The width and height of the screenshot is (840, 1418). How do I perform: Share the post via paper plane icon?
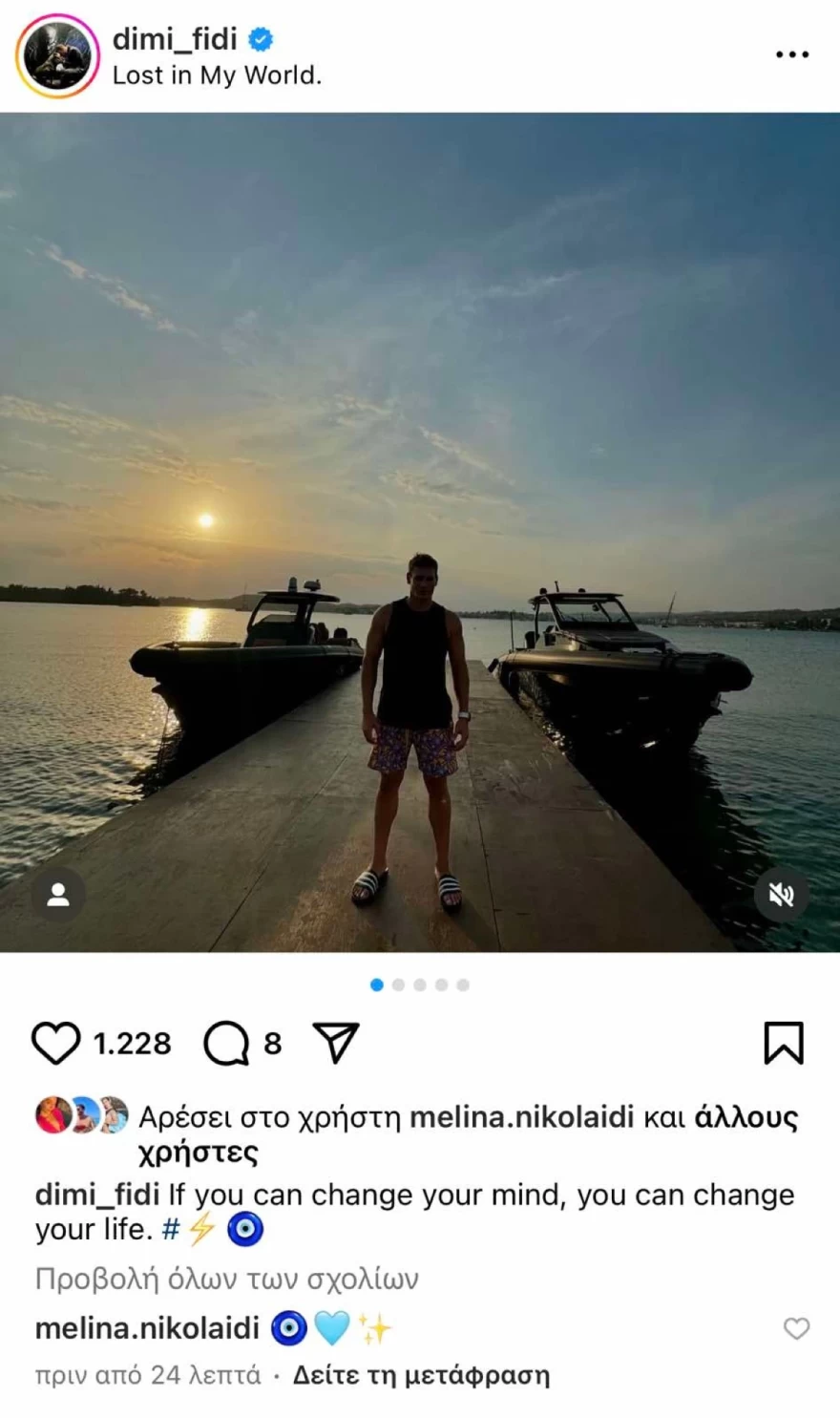(336, 1043)
